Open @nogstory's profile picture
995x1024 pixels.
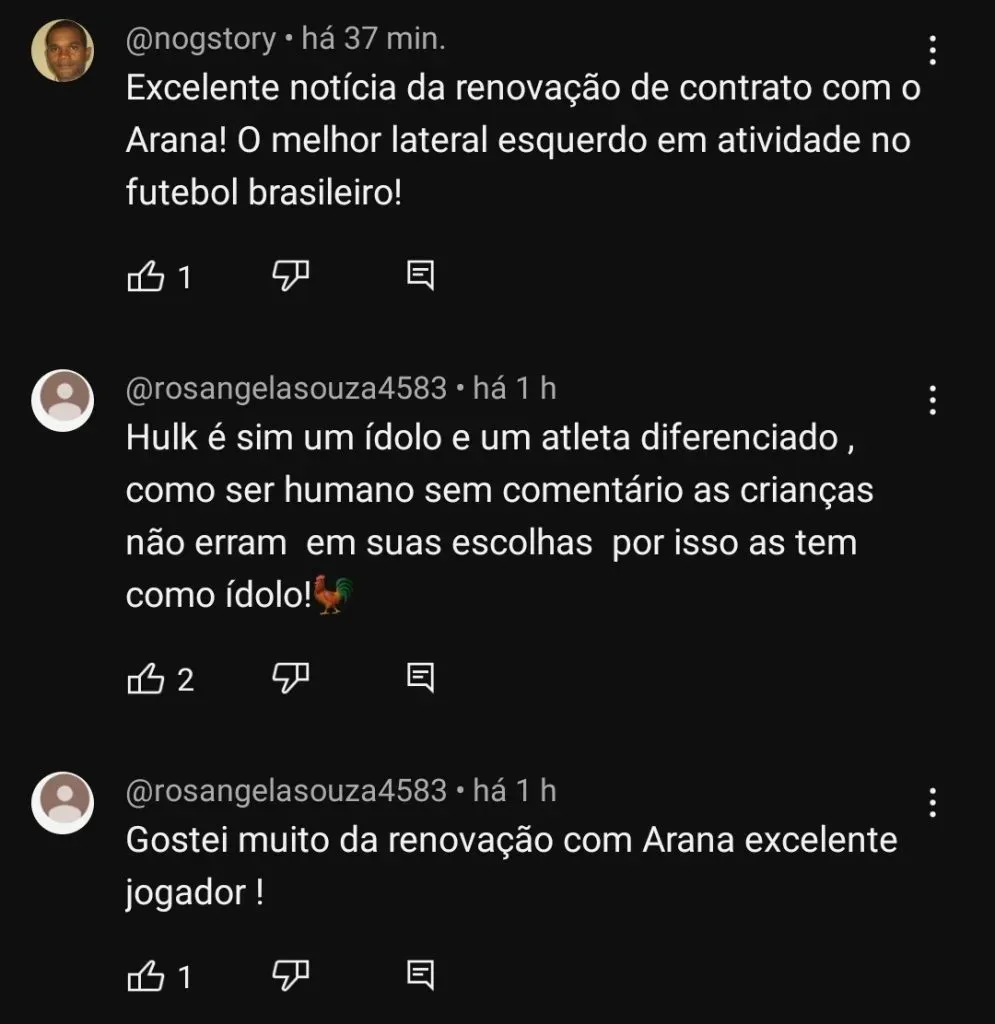coord(63,50)
